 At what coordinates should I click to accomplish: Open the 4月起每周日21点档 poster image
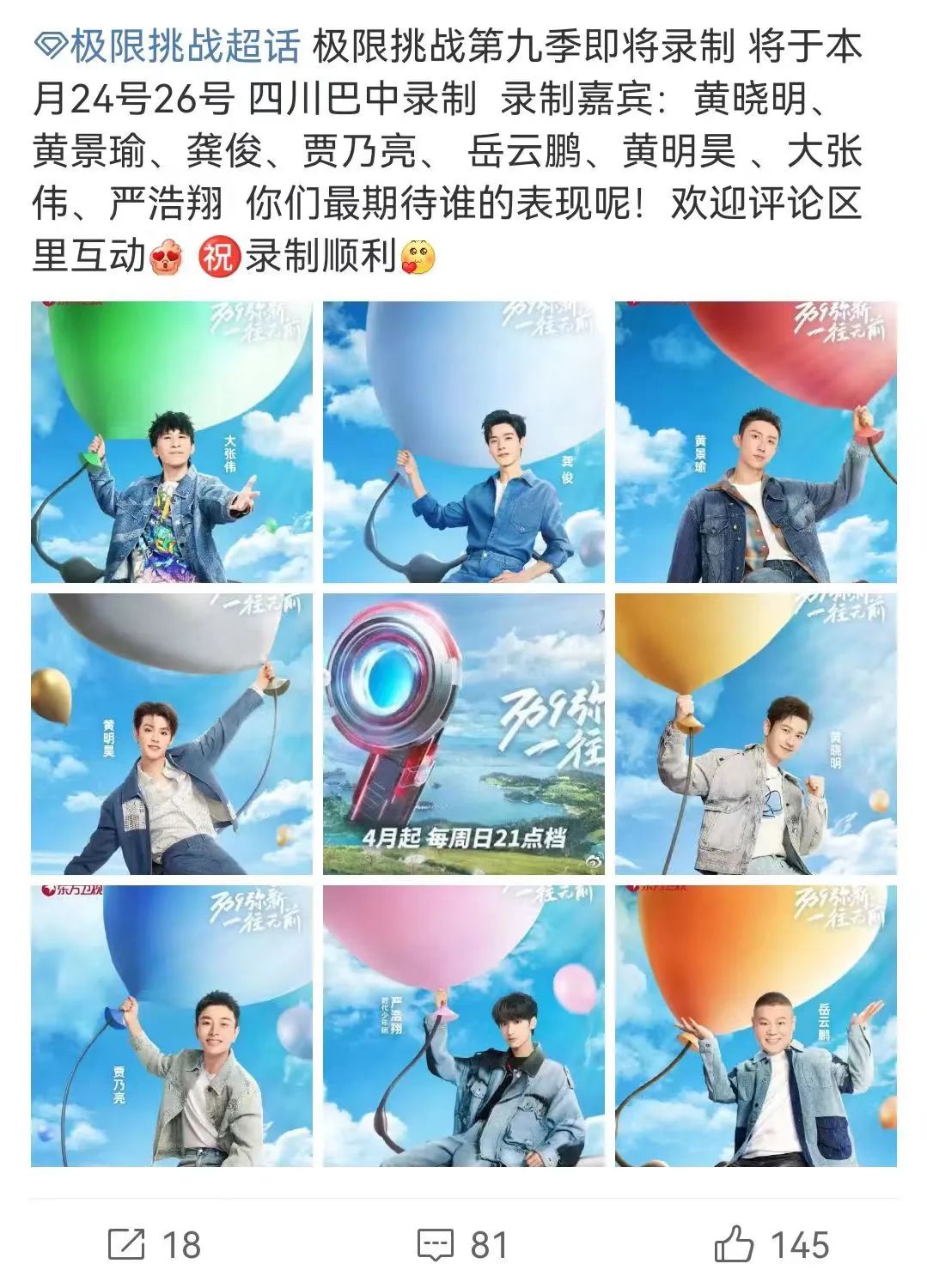[463, 734]
